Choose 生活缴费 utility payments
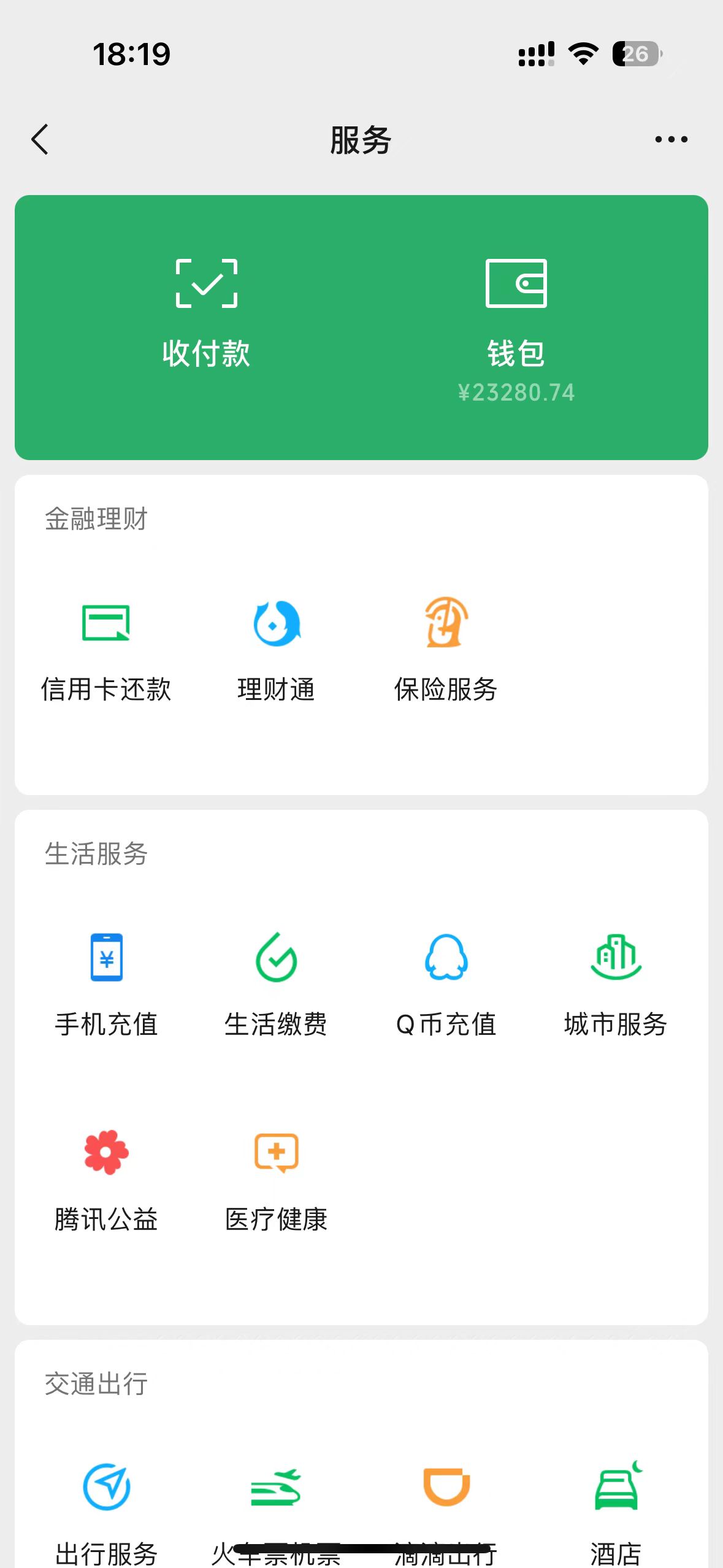The image size is (723, 1568). point(277,985)
